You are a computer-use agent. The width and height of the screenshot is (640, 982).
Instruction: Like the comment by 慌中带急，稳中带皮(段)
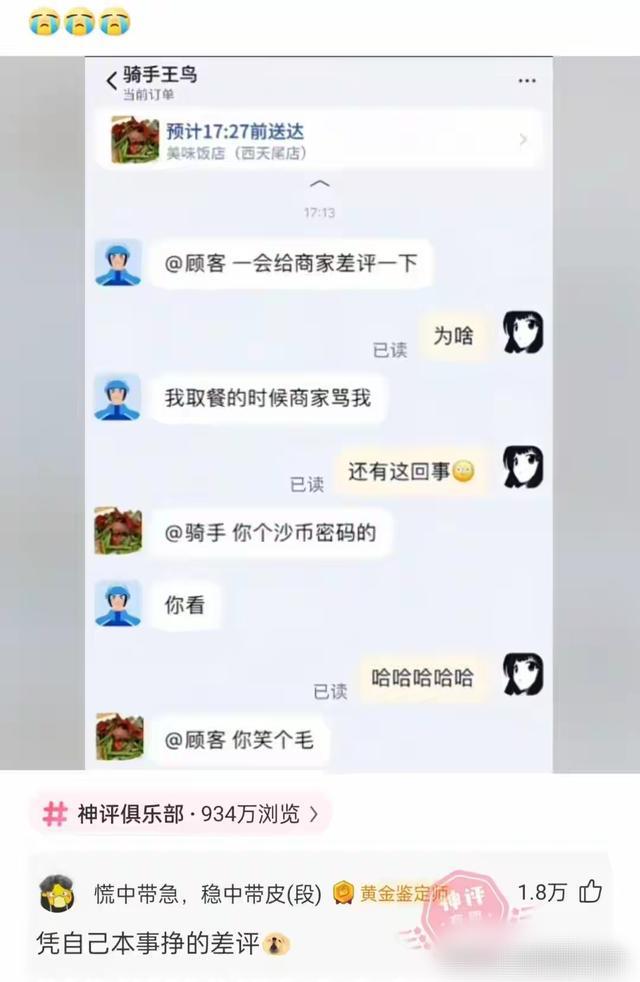click(x=590, y=891)
